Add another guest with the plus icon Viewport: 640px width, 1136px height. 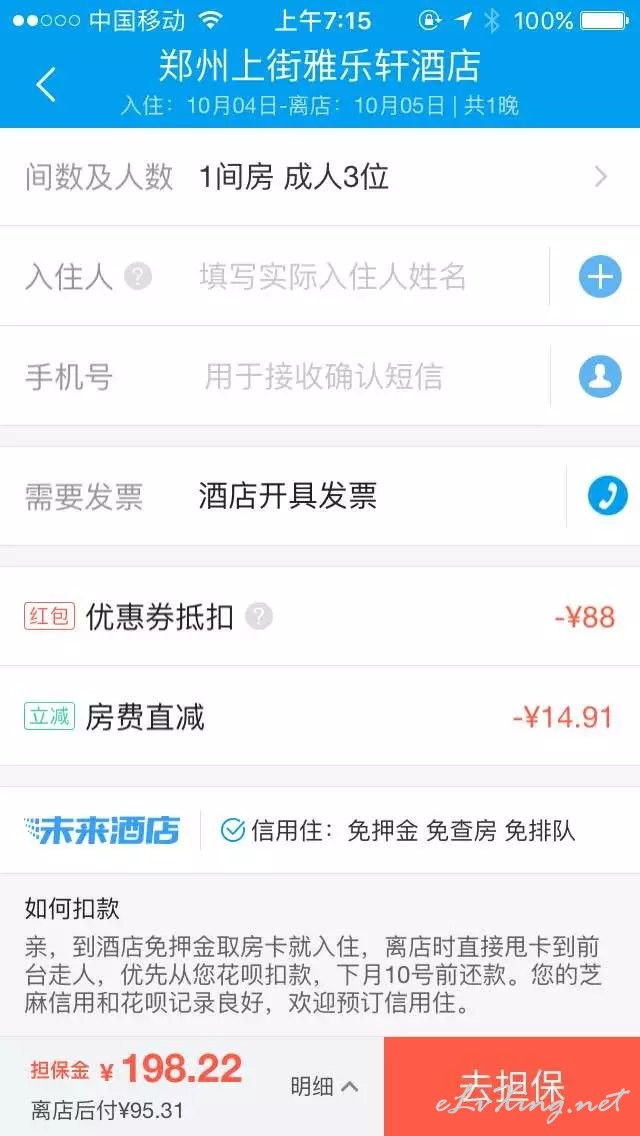click(600, 277)
